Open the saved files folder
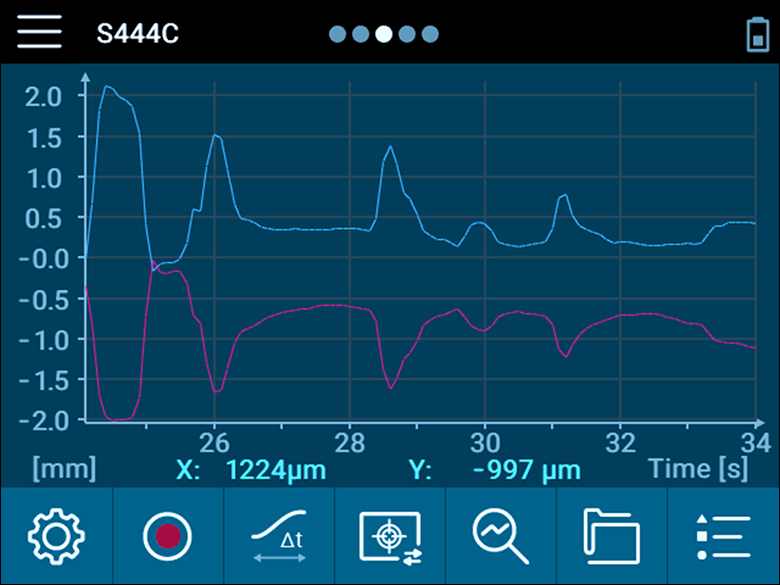 [611, 536]
